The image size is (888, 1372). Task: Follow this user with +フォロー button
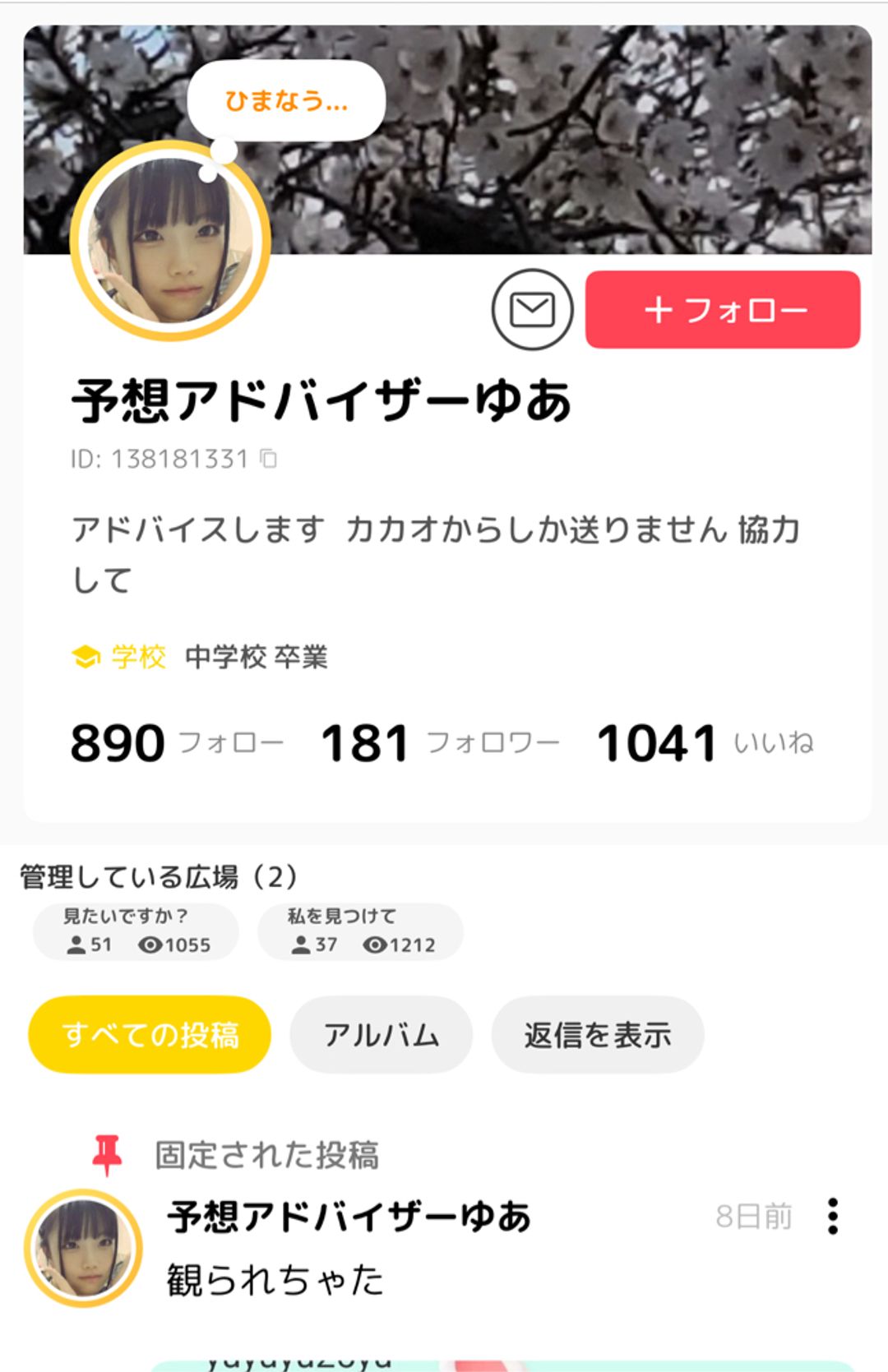click(722, 310)
